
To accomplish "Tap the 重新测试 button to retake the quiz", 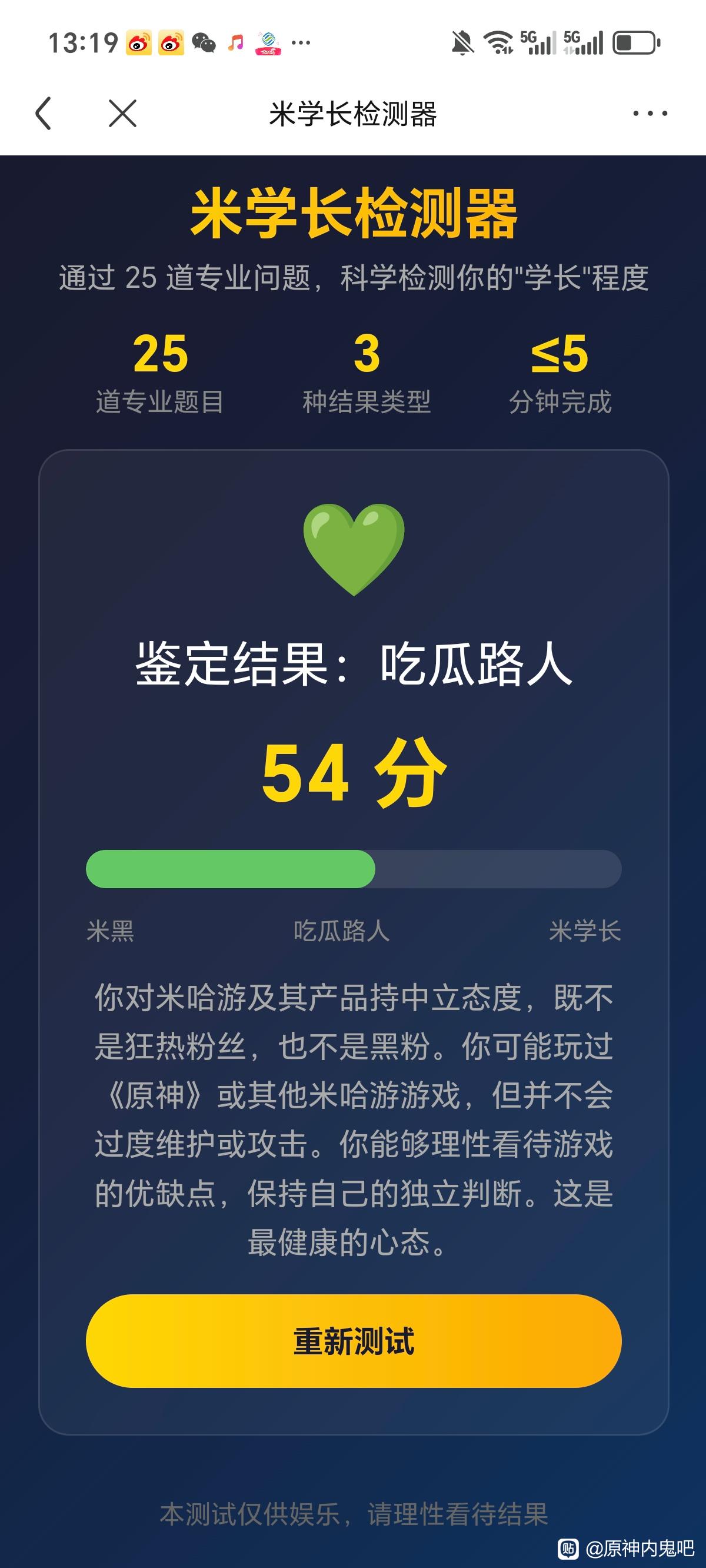I will (x=354, y=1341).
